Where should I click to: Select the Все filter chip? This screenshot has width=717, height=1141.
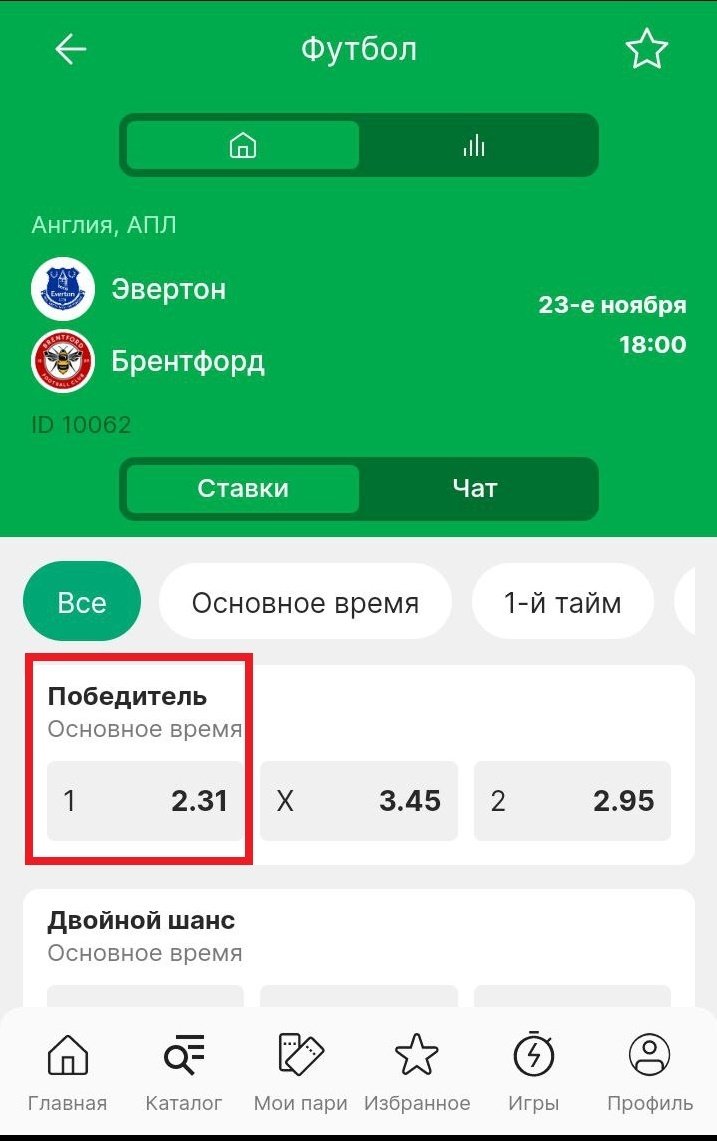click(x=82, y=603)
